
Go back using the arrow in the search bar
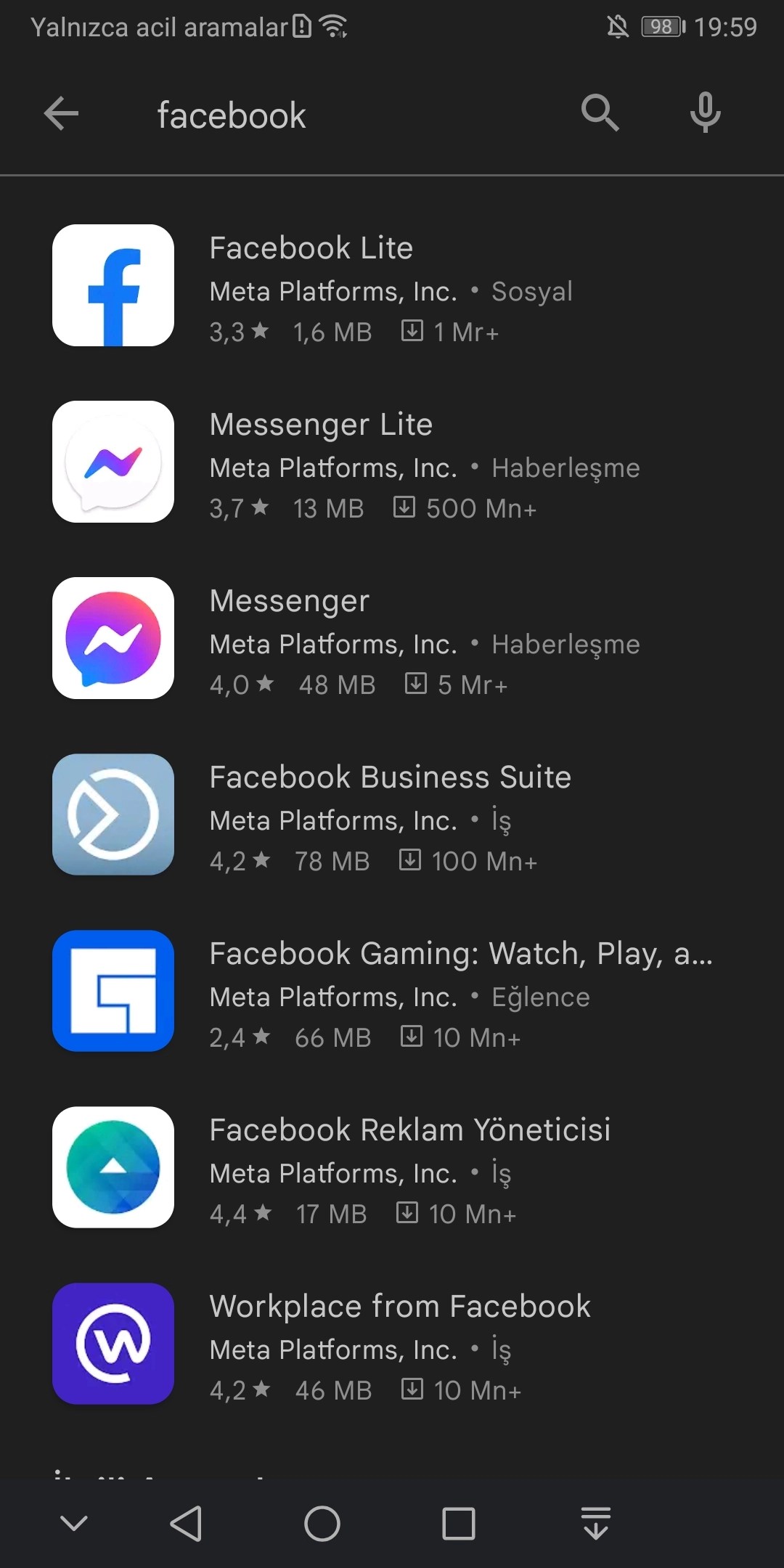click(61, 114)
